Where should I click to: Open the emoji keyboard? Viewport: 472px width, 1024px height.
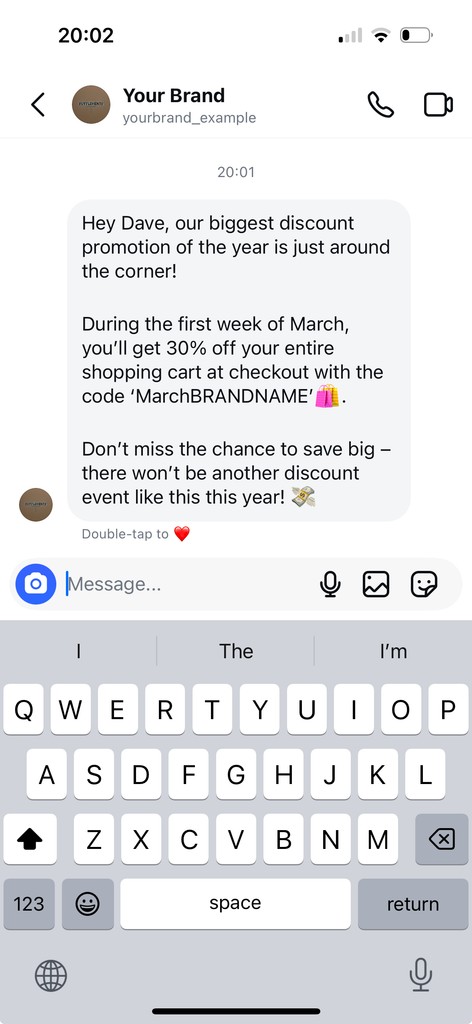tap(87, 904)
